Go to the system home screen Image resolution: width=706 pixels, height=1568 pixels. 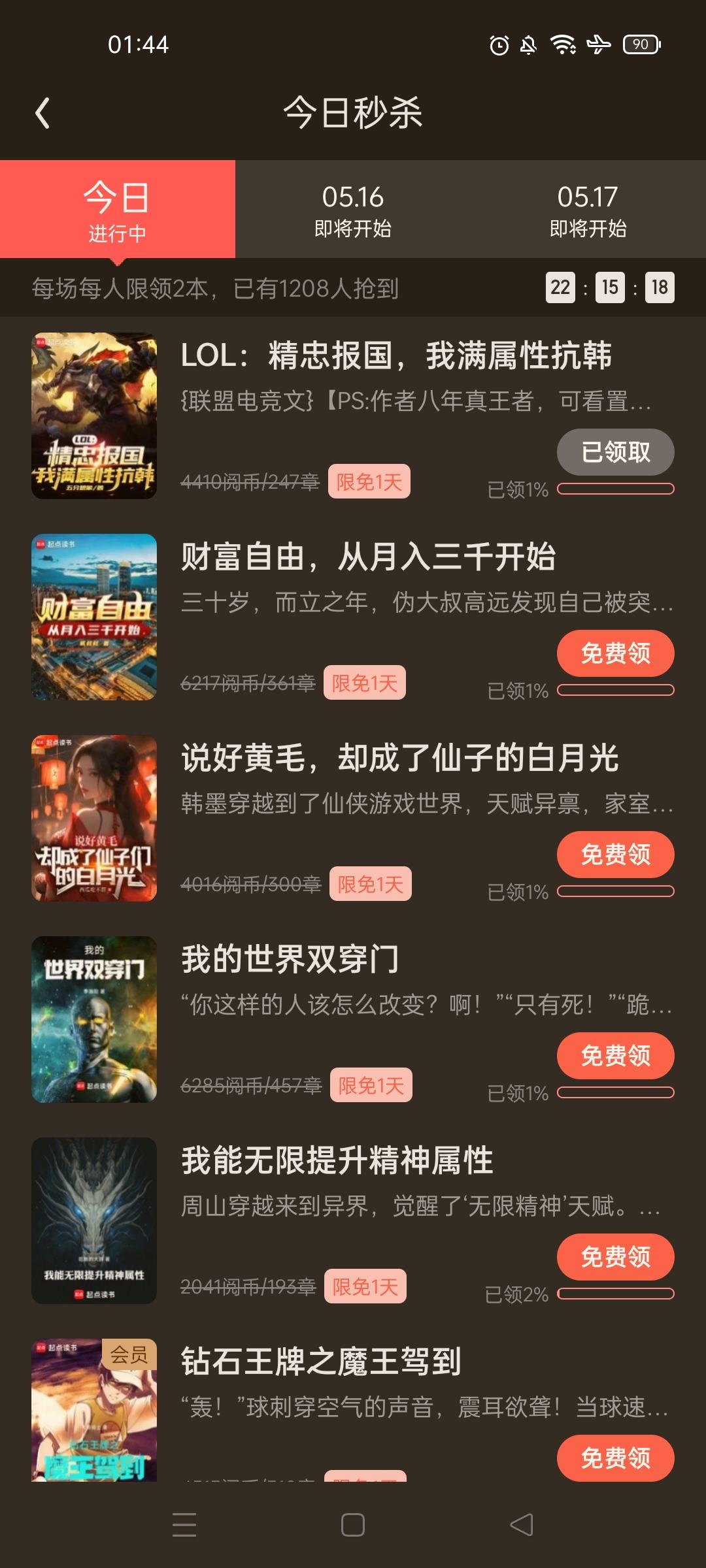click(x=353, y=1526)
